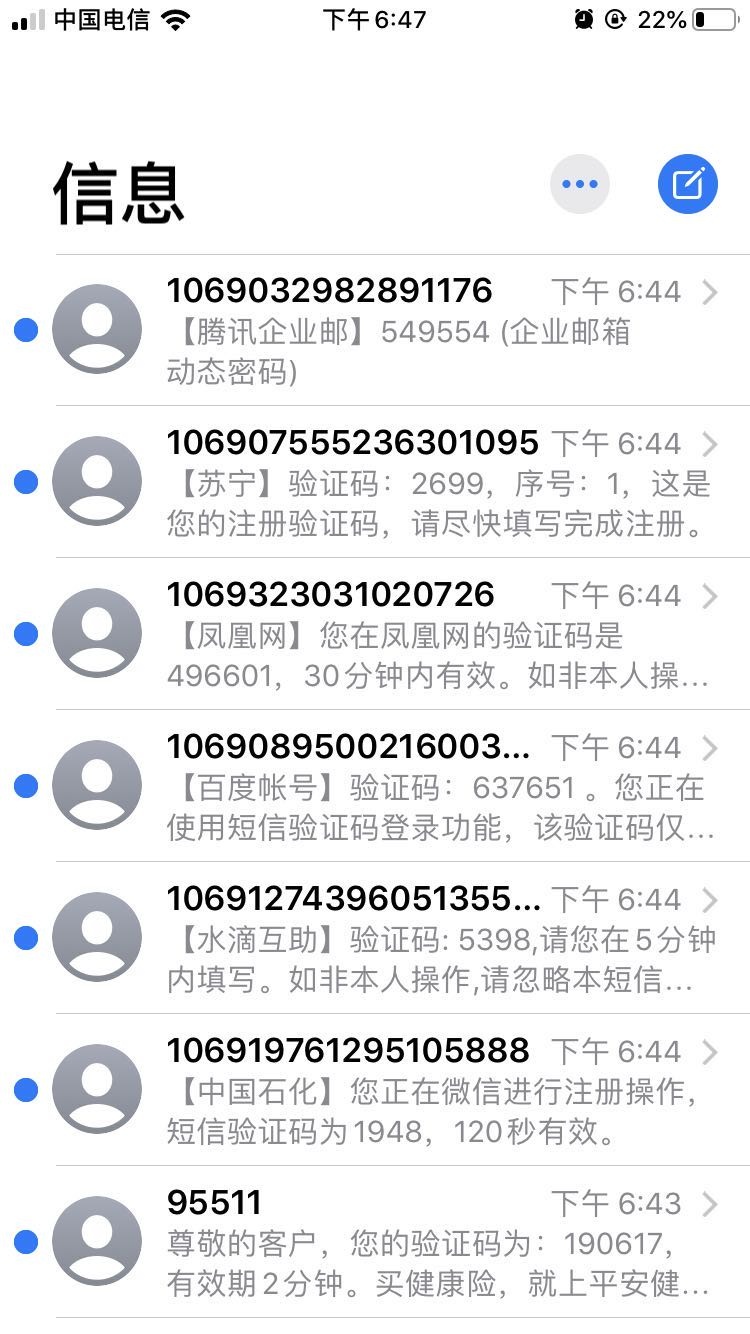Viewport: 750px width, 1334px height.
Task: Compose a new message
Action: coord(688,184)
